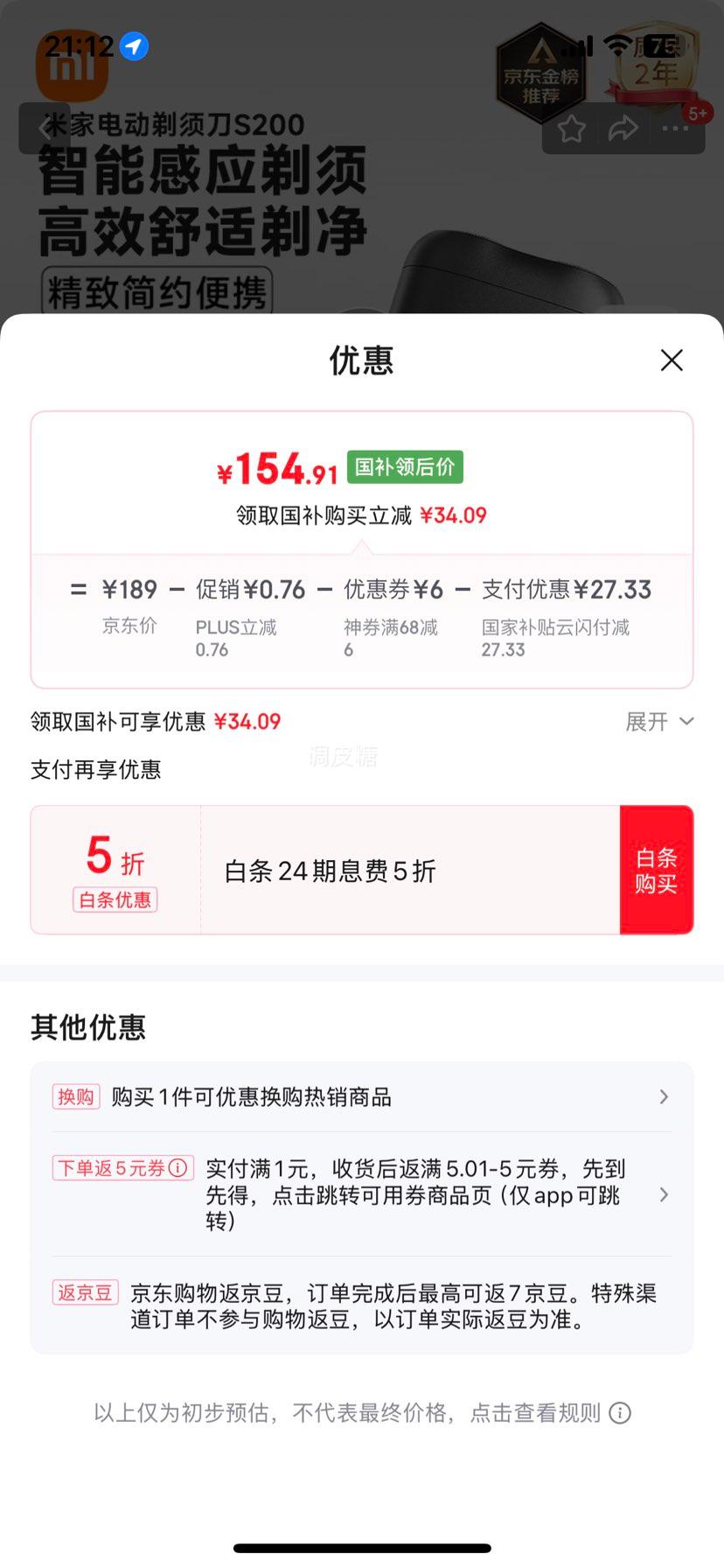The image size is (724, 1568).
Task: Tap the 5折 白条优惠 installment card
Action: click(115, 869)
